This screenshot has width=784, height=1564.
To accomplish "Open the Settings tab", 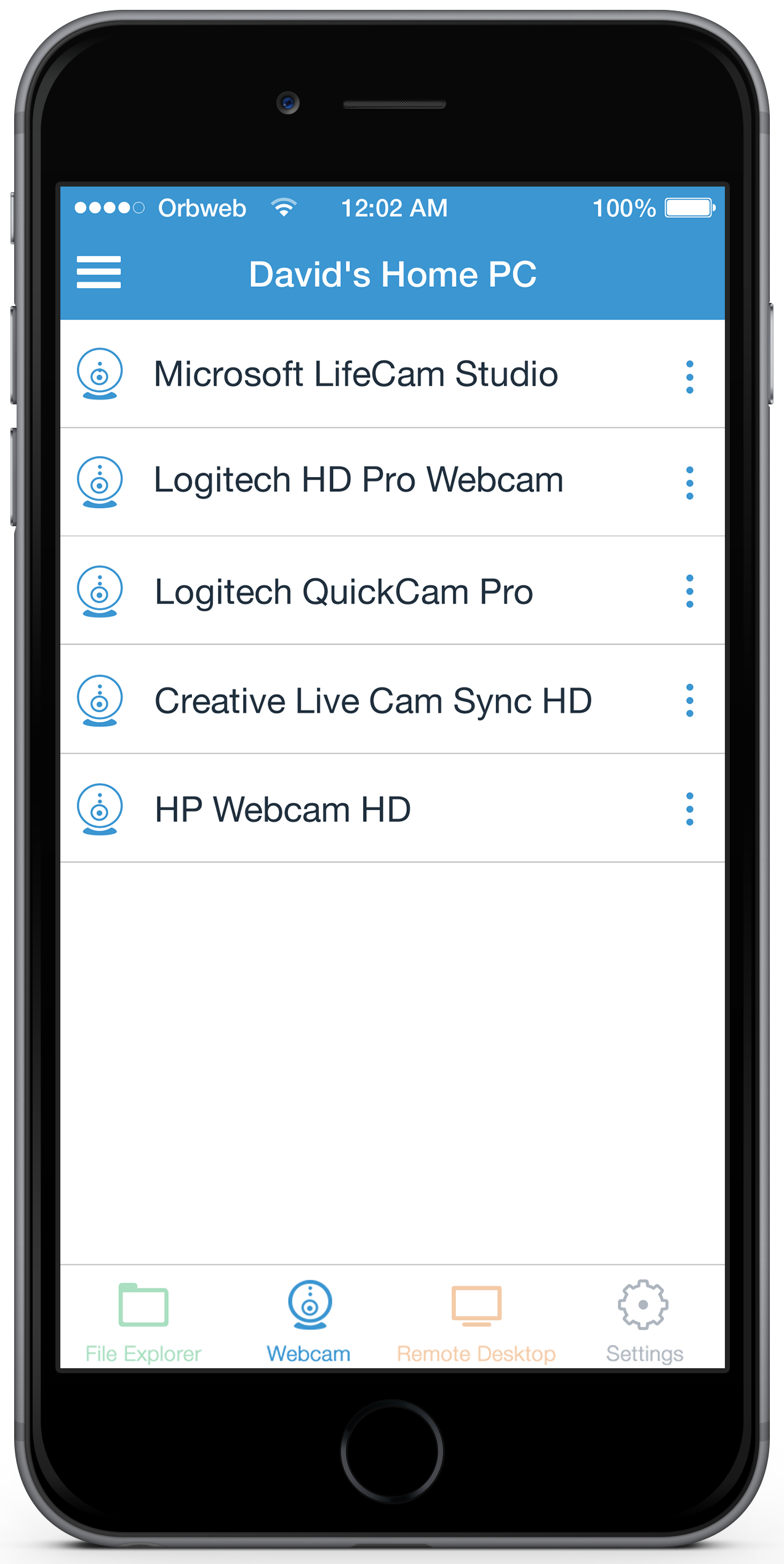I will [x=644, y=1321].
